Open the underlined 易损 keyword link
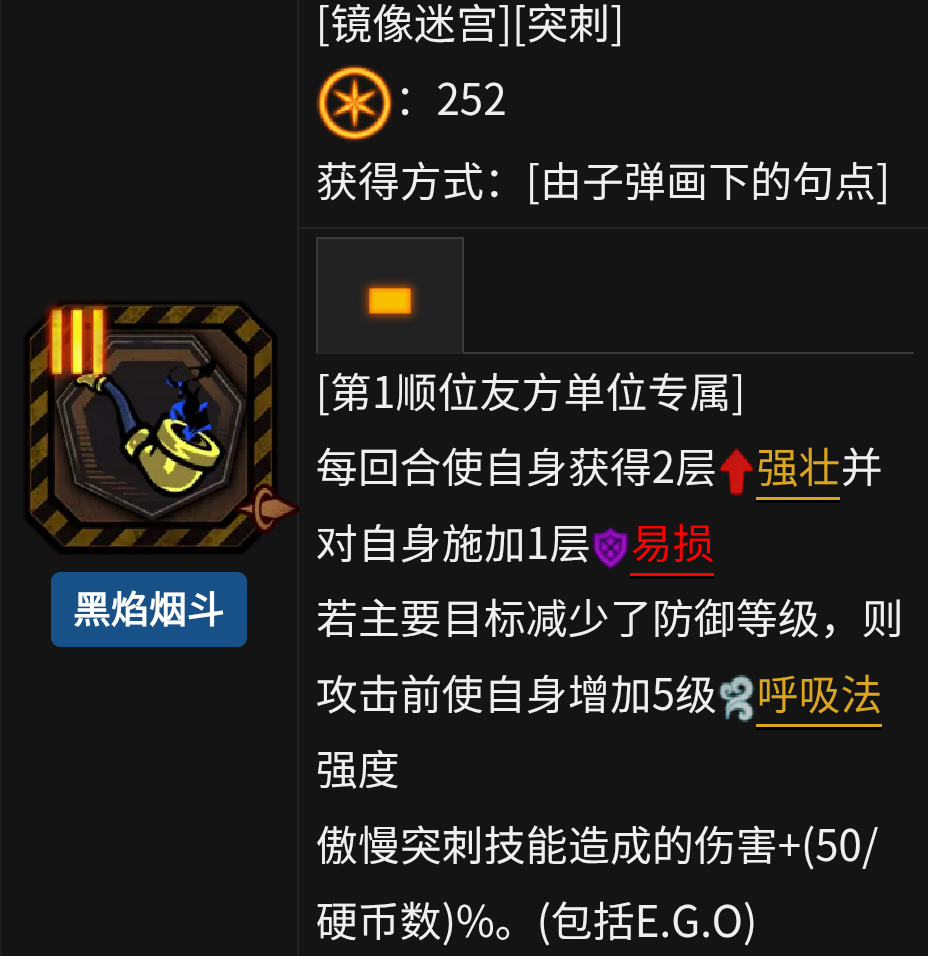Viewport: 928px width, 956px height. point(672,546)
